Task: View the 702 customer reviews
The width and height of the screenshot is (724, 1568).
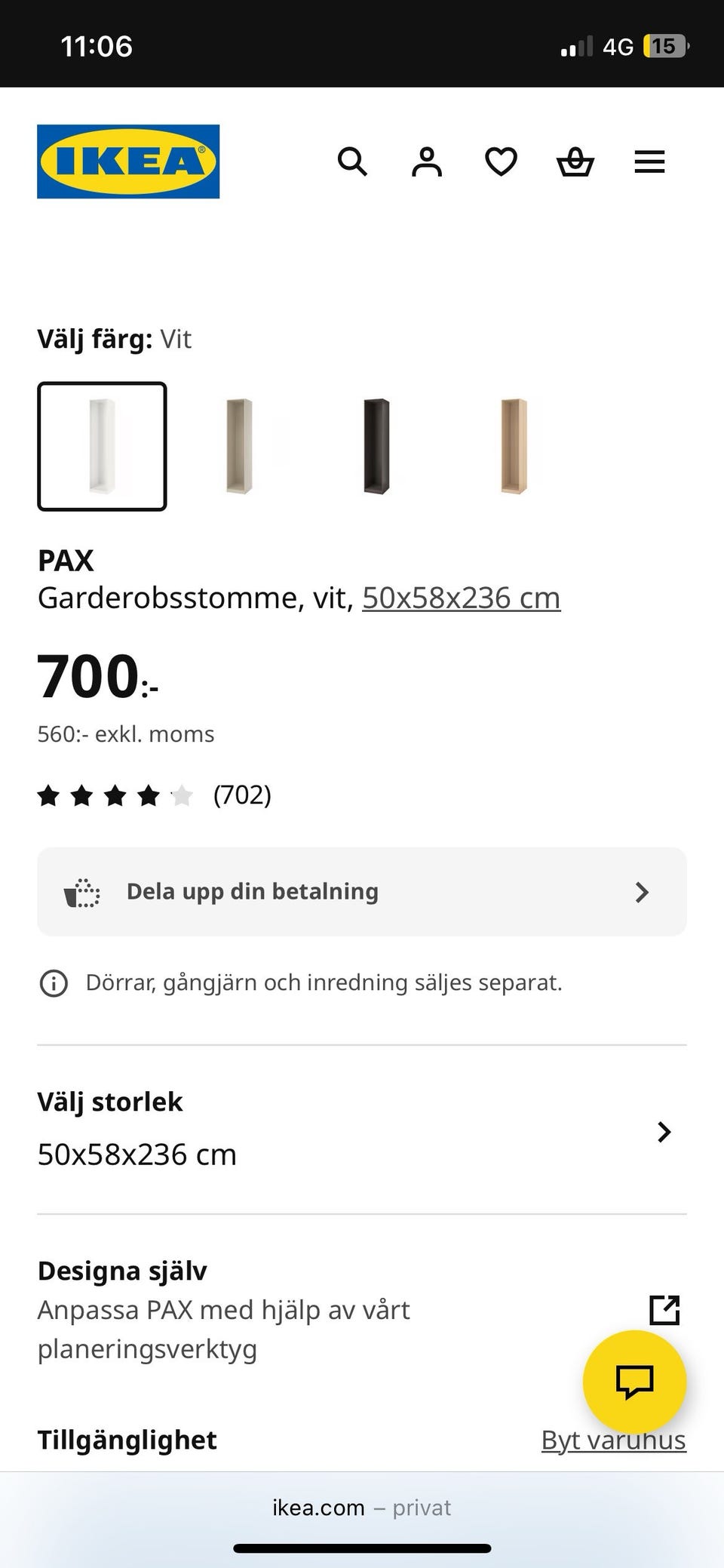Action: click(x=241, y=795)
